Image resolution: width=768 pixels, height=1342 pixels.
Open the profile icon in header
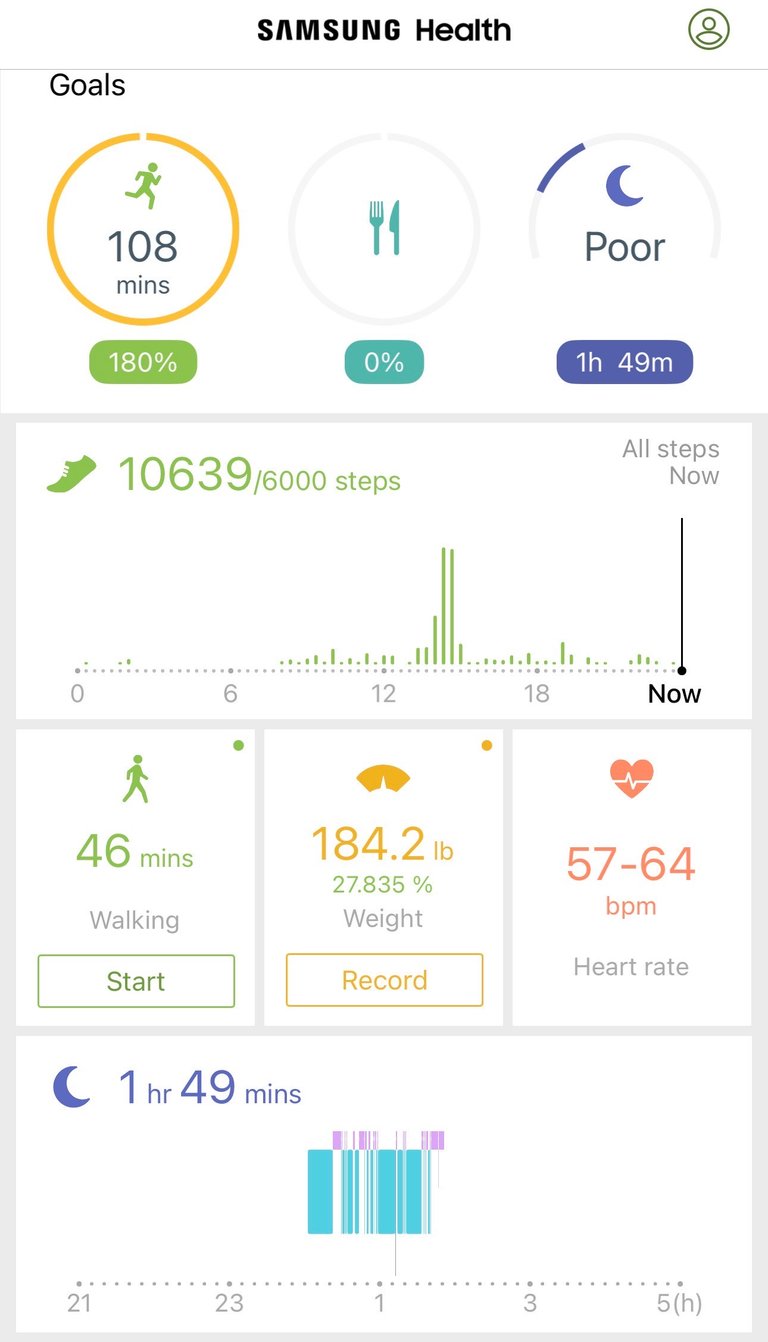click(x=708, y=30)
